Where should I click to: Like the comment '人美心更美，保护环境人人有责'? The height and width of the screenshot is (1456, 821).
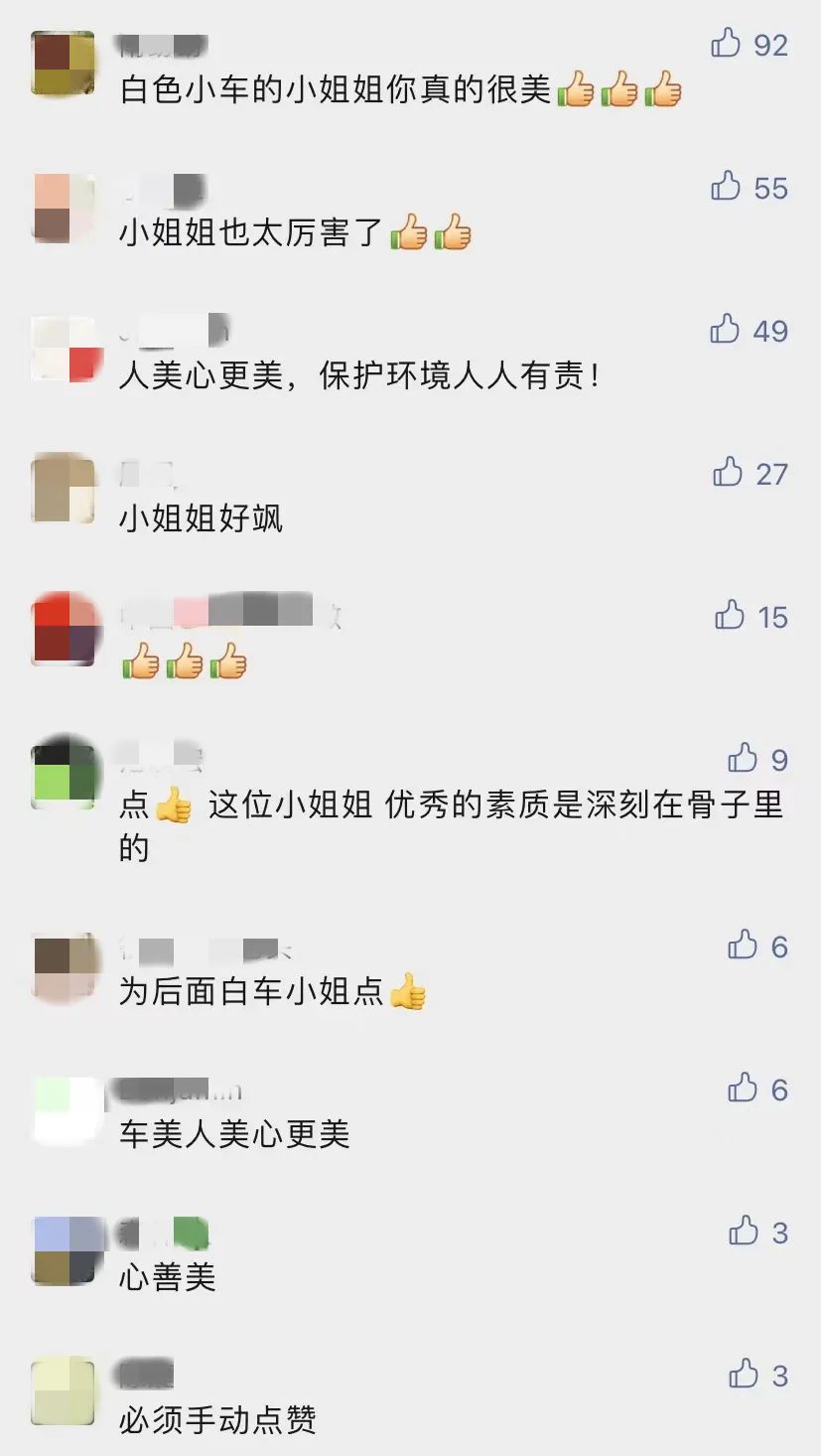click(x=727, y=330)
